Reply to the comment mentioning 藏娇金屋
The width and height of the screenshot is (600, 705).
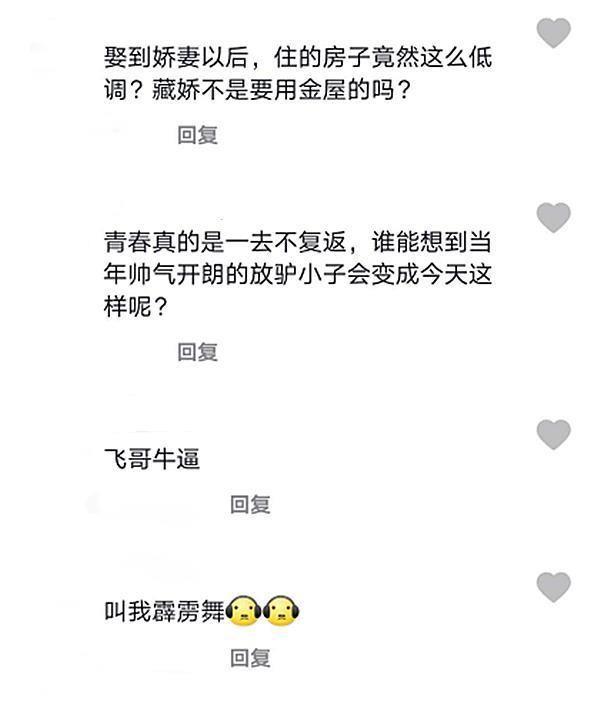click(197, 135)
